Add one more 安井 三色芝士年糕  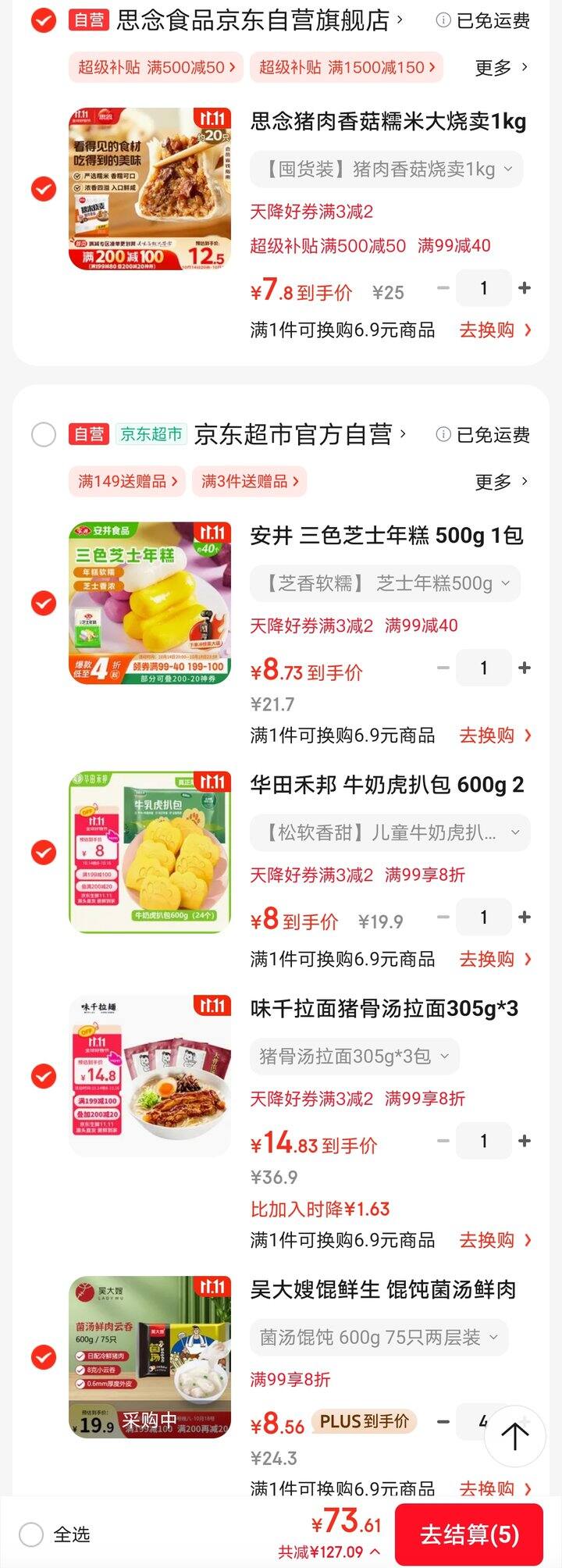525,668
